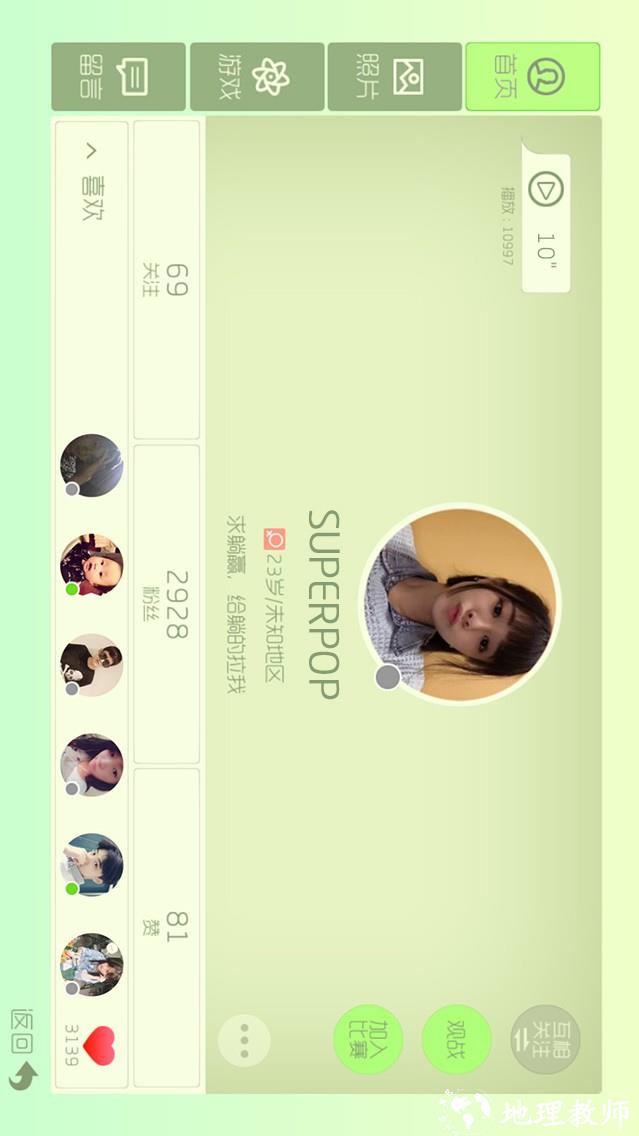Image resolution: width=639 pixels, height=1136 pixels.
Task: Switch to the 游戏 tab
Action: tap(257, 77)
